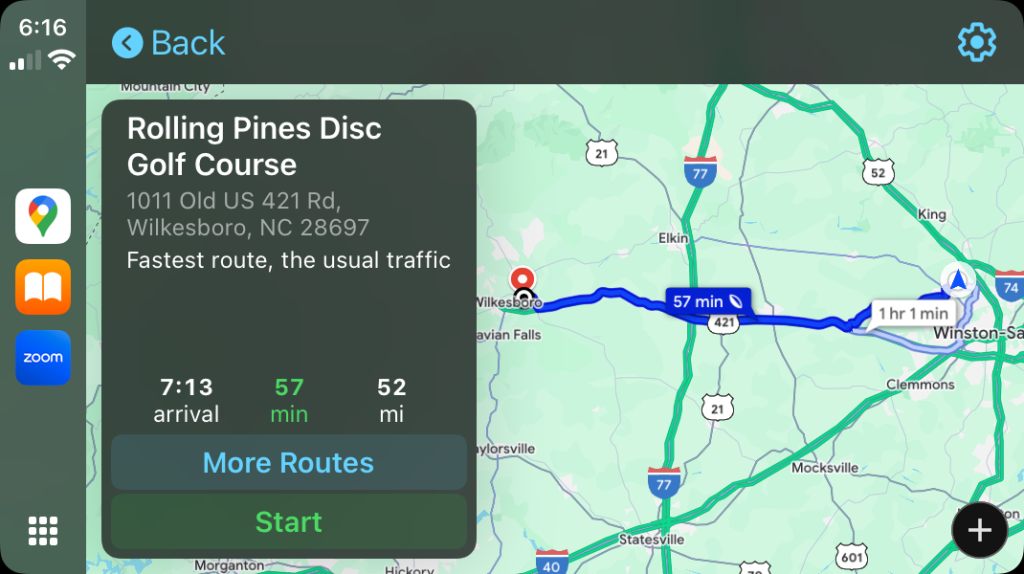Start navigation to Rolling Pines
The width and height of the screenshot is (1024, 574).
[288, 522]
